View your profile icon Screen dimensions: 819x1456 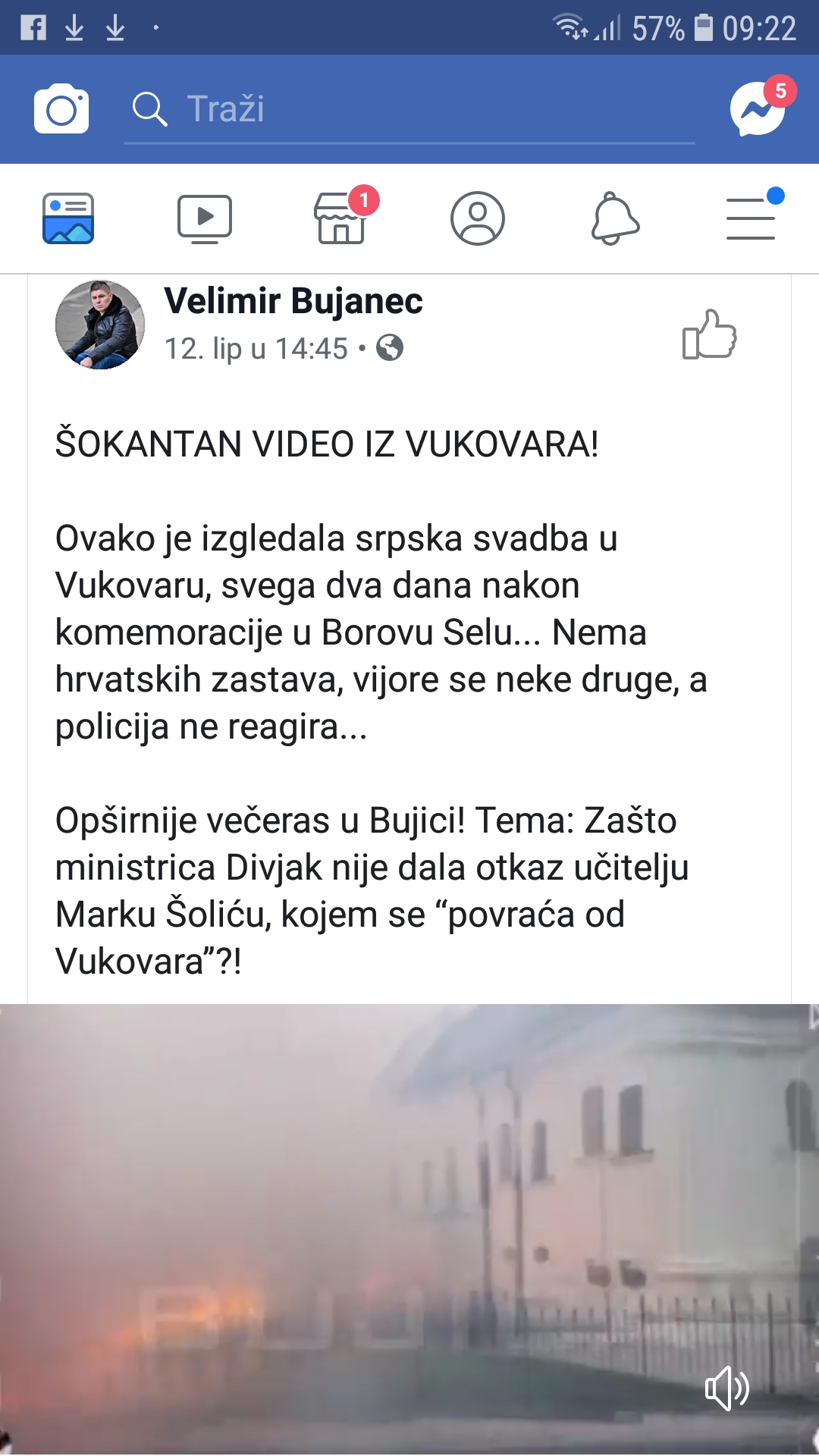click(478, 218)
